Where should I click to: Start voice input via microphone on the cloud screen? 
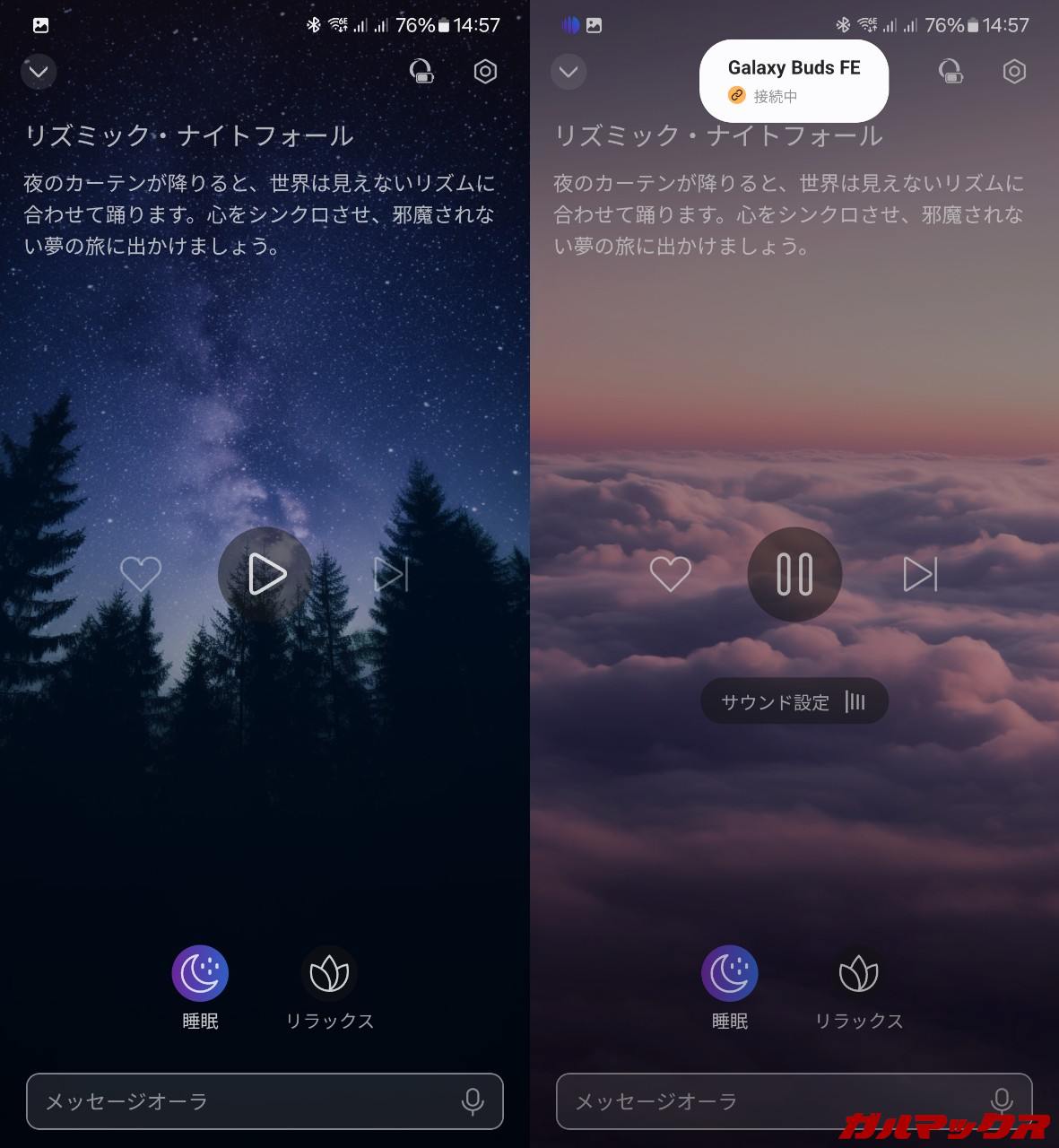(x=1002, y=1100)
